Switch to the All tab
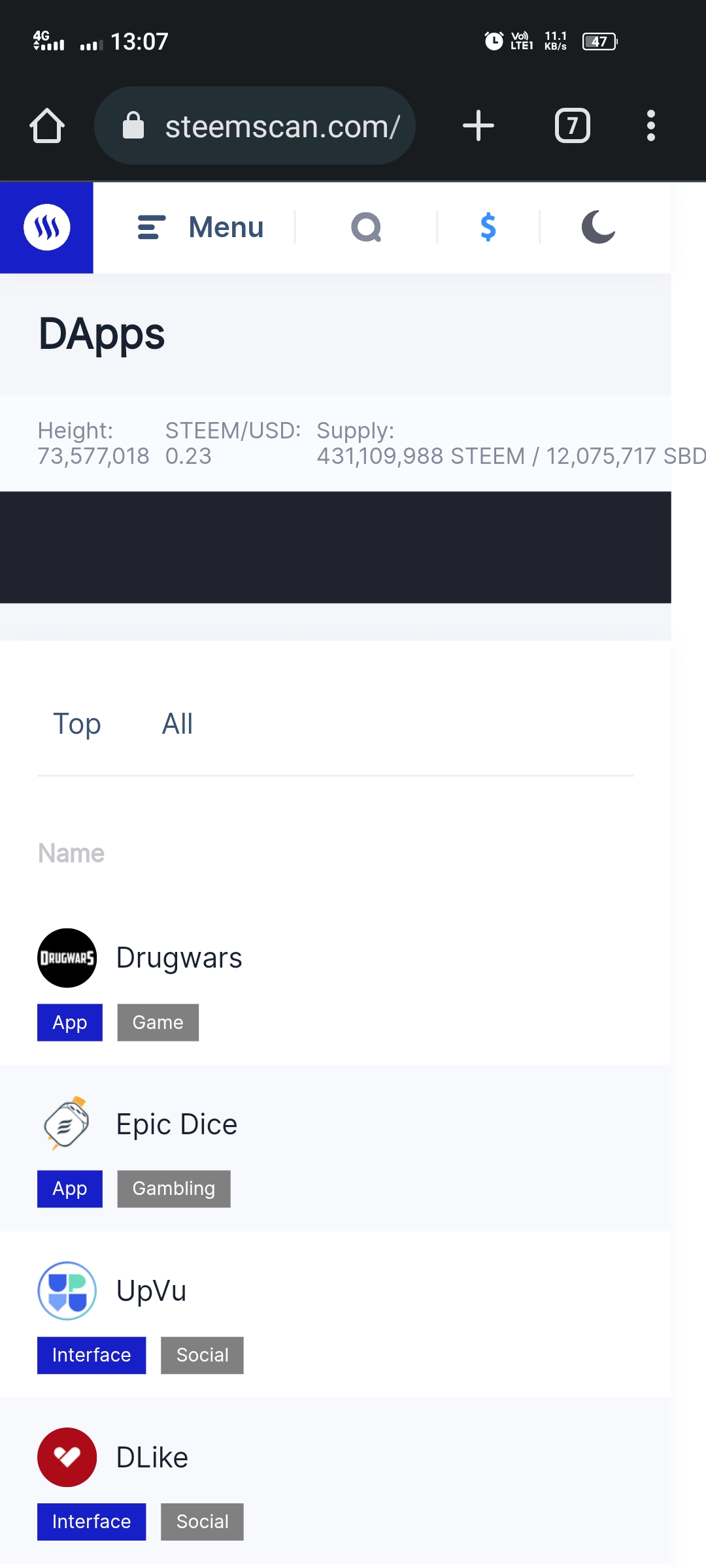The width and height of the screenshot is (706, 1568). (x=177, y=724)
